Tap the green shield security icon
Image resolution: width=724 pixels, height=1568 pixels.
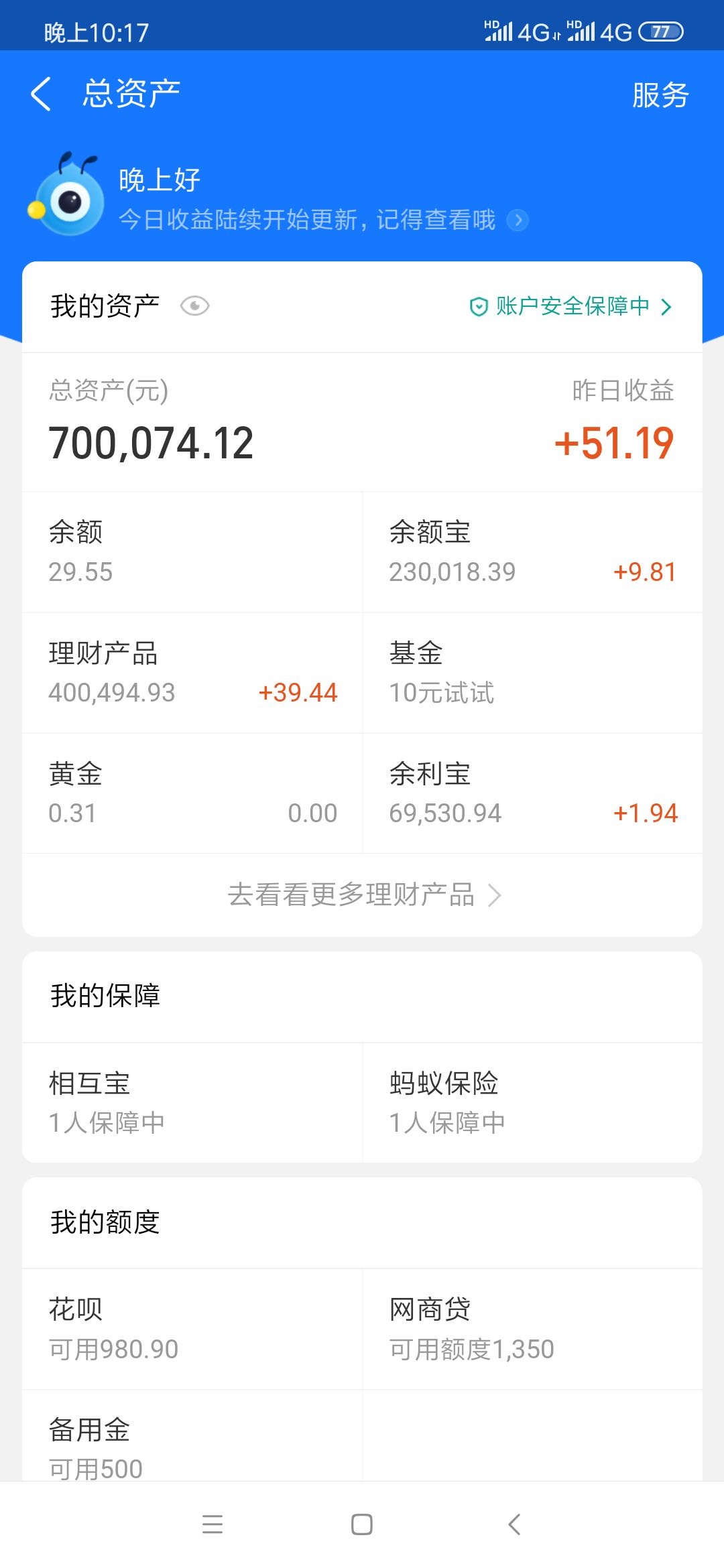pyautogui.click(x=477, y=306)
